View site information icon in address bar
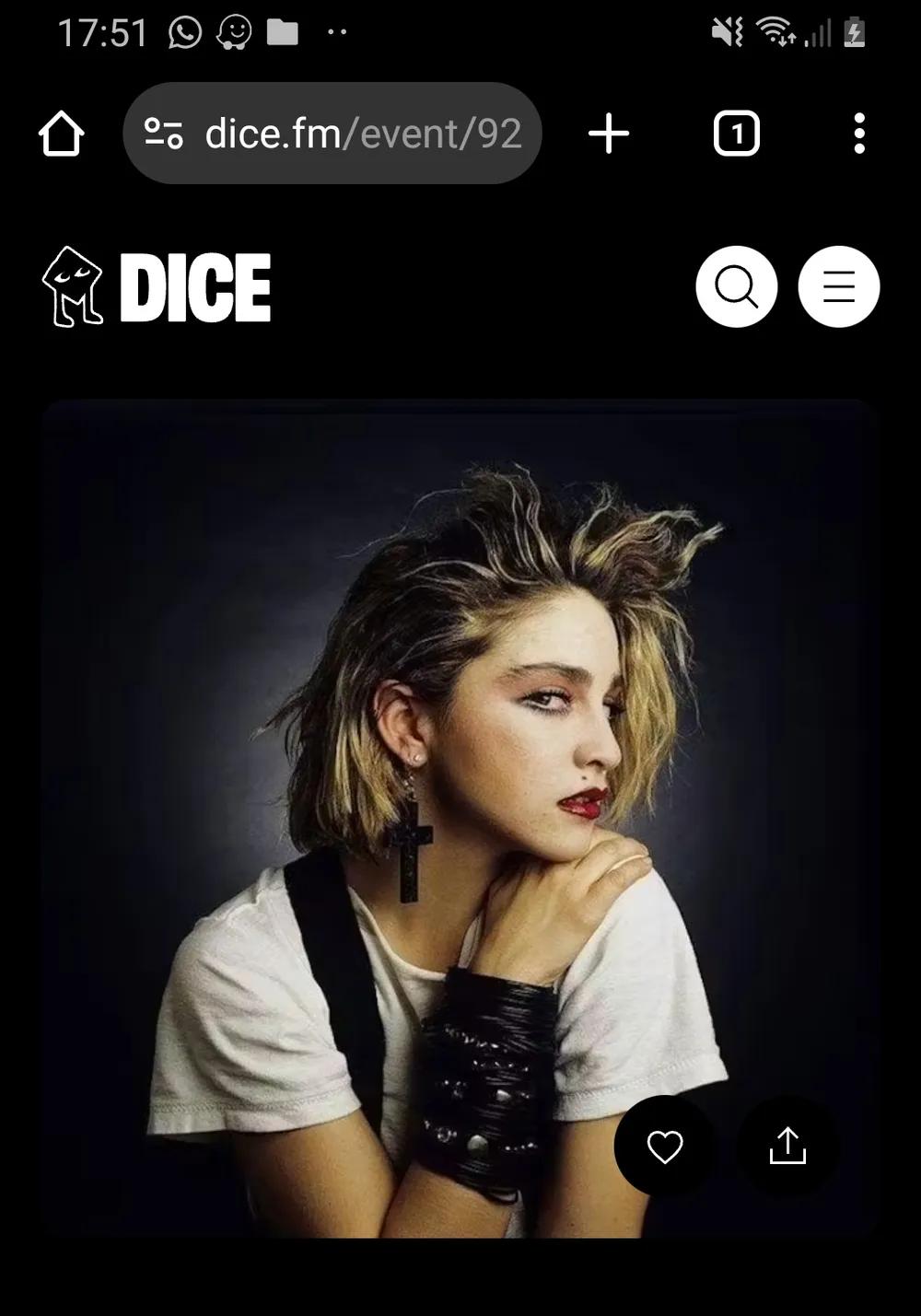Viewport: 921px width, 1316px height. (x=164, y=134)
